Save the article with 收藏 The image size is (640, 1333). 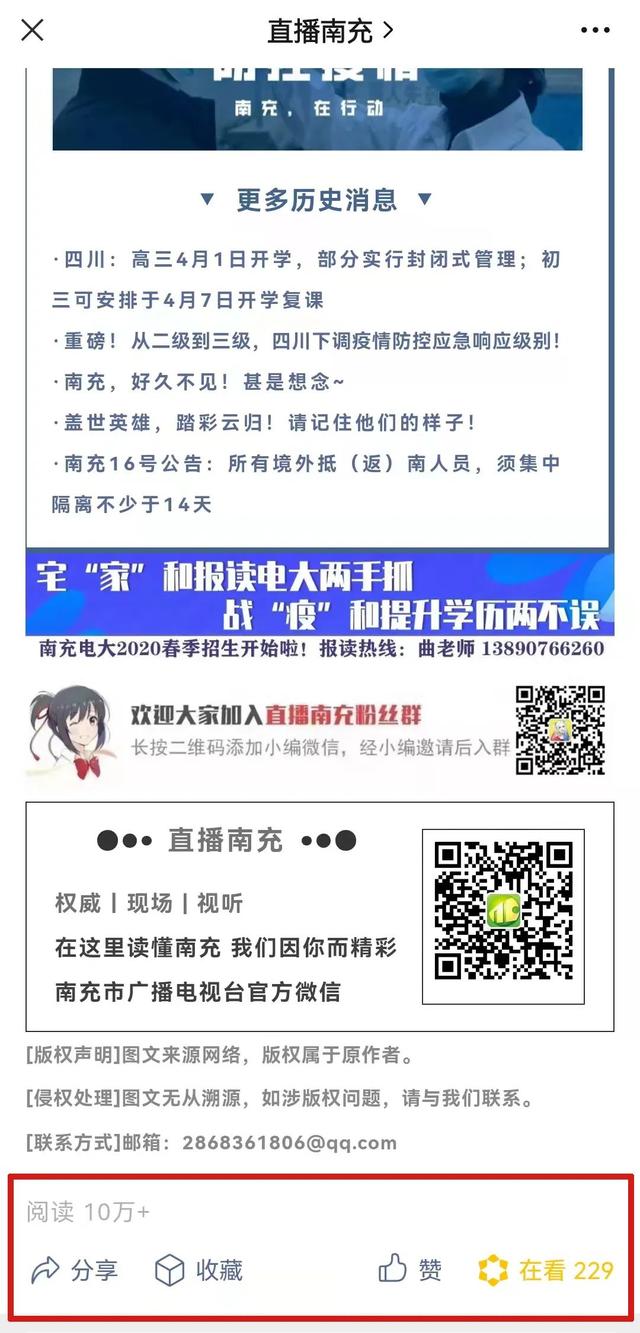pyautogui.click(x=199, y=1271)
